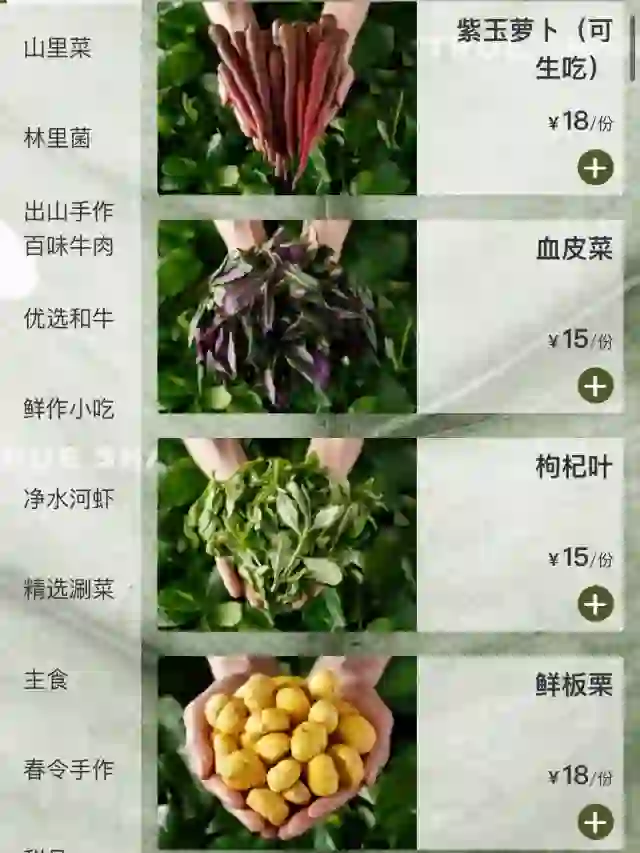Screen dimensions: 640x853
Task: Go to the 鲜作小吃 category
Action: (x=68, y=409)
